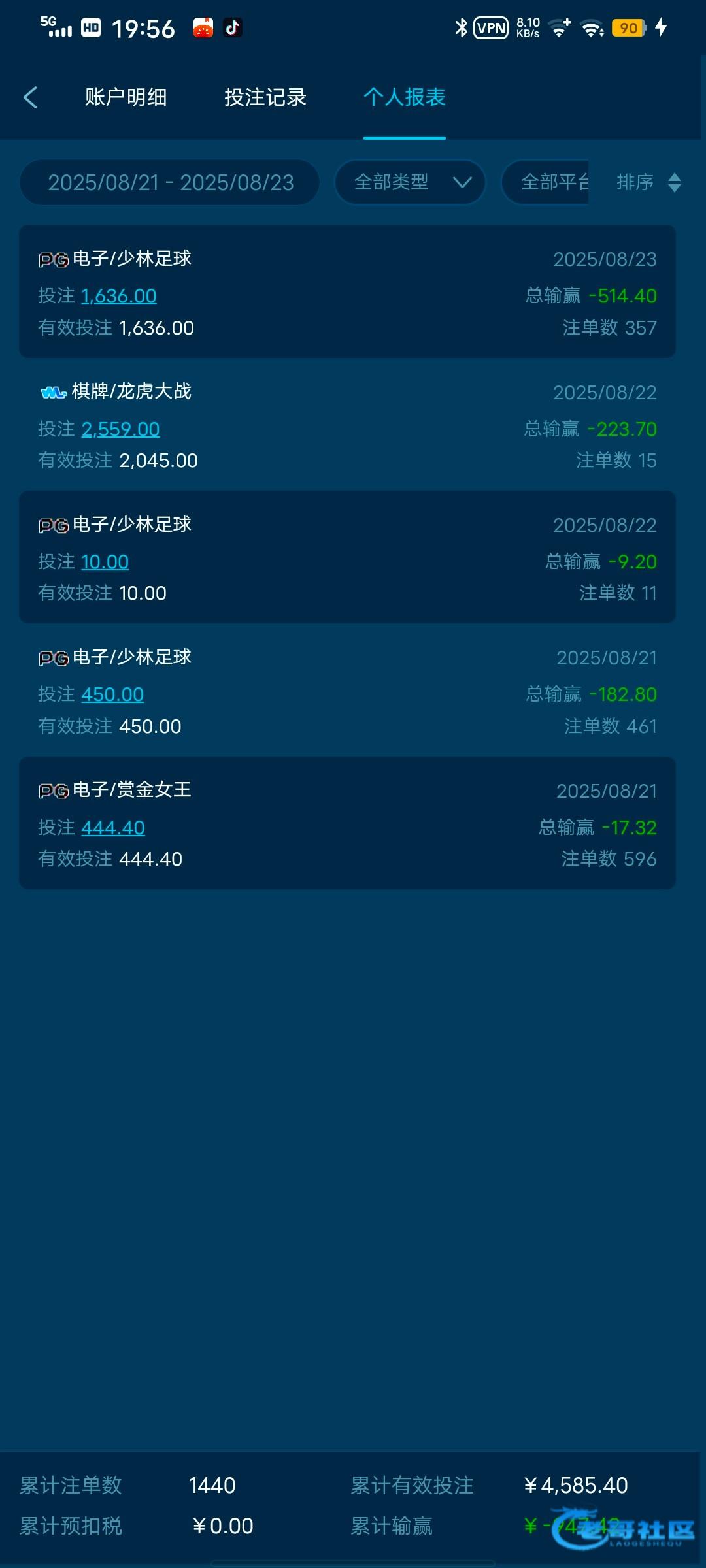Switch to the 账户明细 tab
The image size is (706, 1568).
[x=126, y=97]
